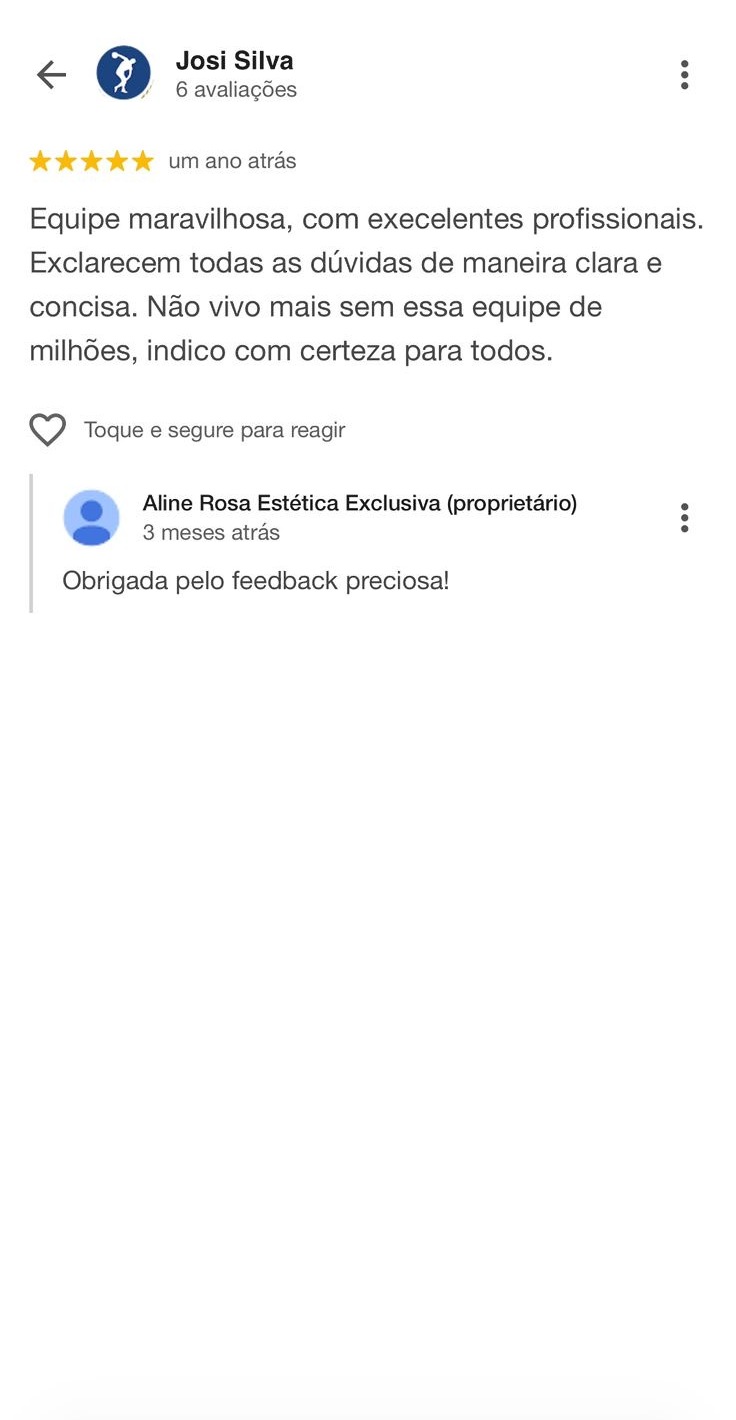Click the back arrow to return
Viewport: 736px width, 1420px height.
[x=50, y=74]
